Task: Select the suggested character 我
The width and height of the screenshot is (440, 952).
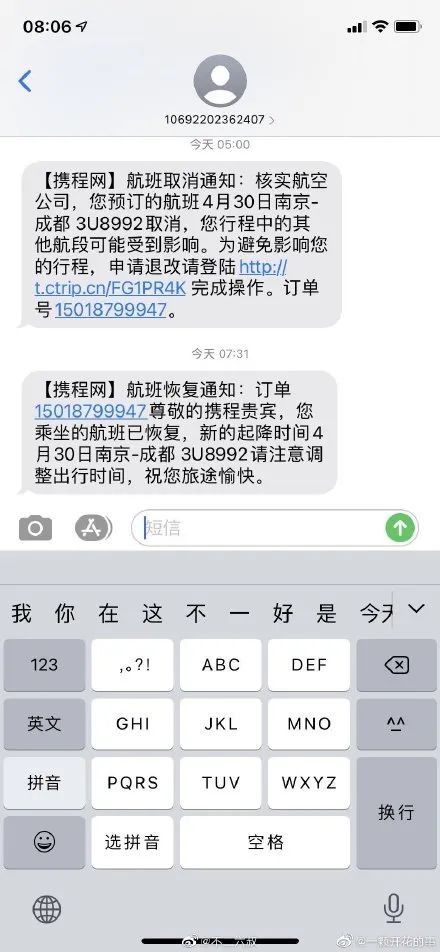Action: tap(21, 614)
